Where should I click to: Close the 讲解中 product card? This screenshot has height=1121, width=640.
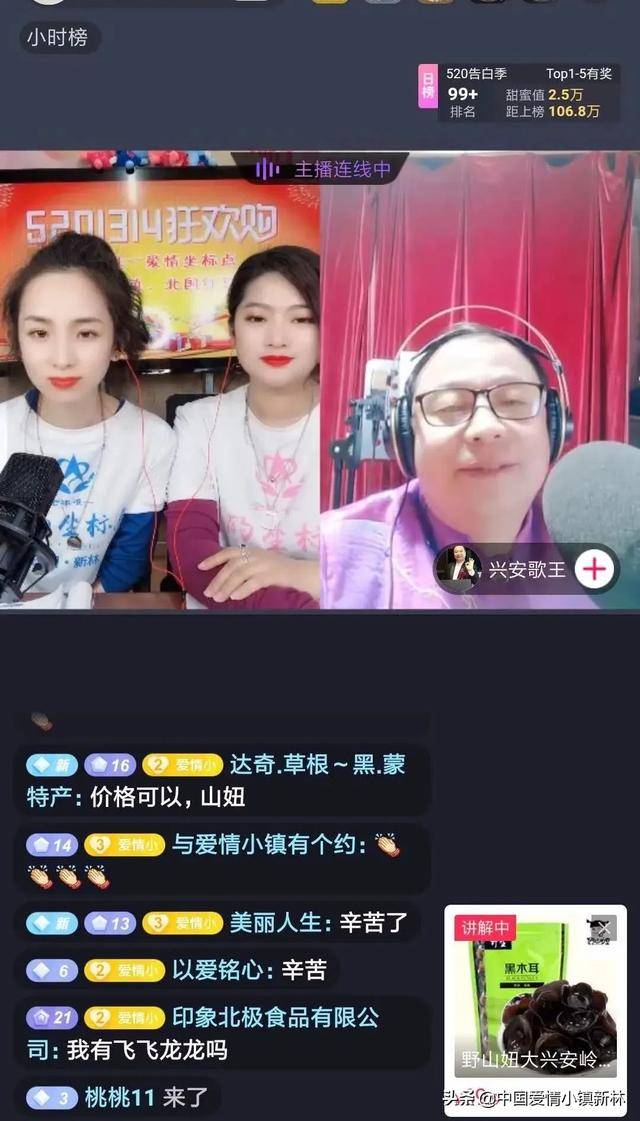(x=604, y=927)
